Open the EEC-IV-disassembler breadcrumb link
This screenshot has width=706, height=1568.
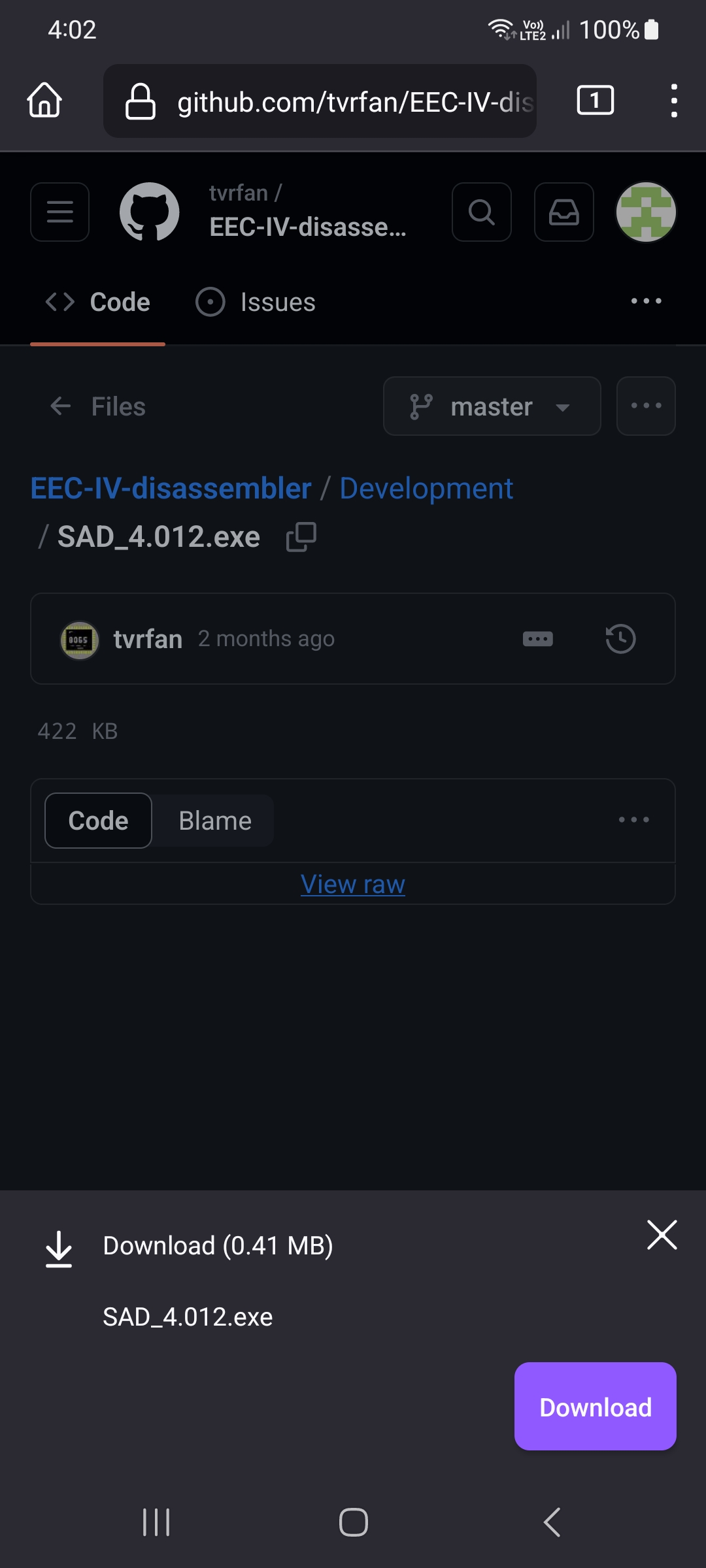171,489
